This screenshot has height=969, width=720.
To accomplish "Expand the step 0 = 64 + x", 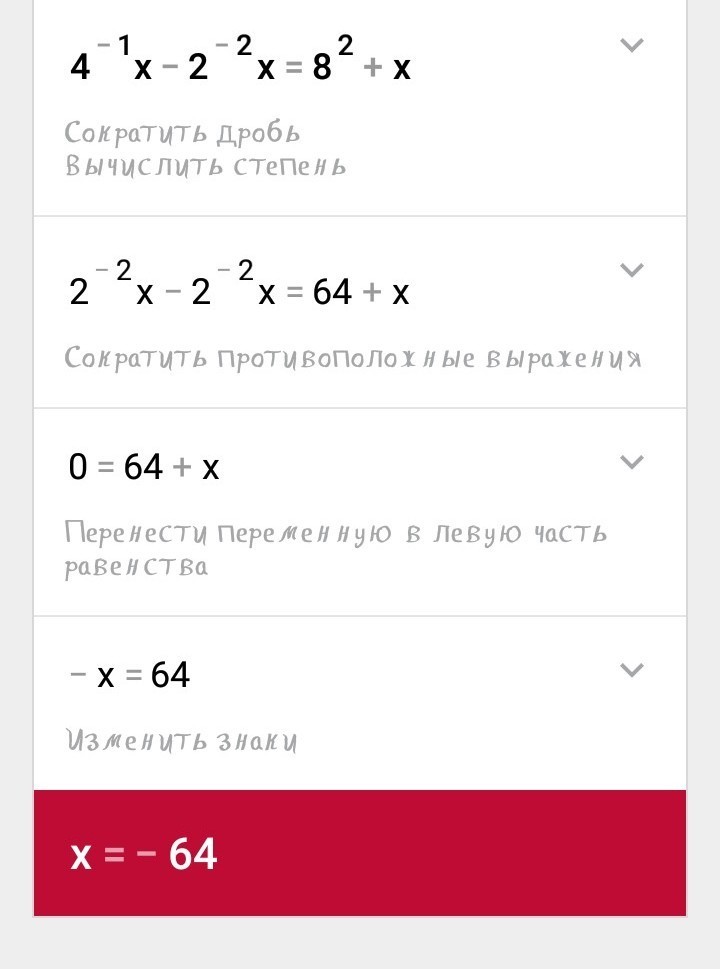I will (631, 462).
